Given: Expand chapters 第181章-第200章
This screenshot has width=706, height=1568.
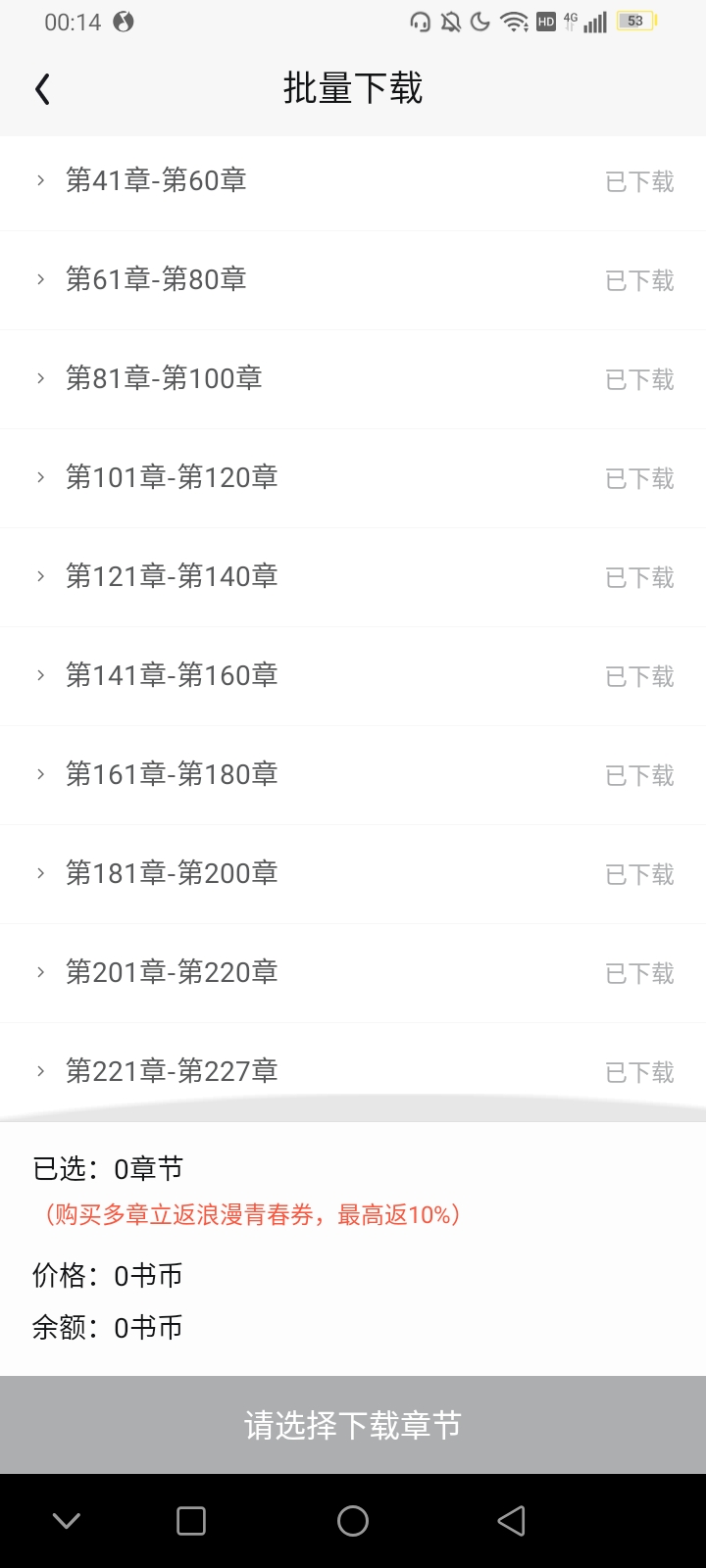Looking at the screenshot, I should (x=353, y=874).
